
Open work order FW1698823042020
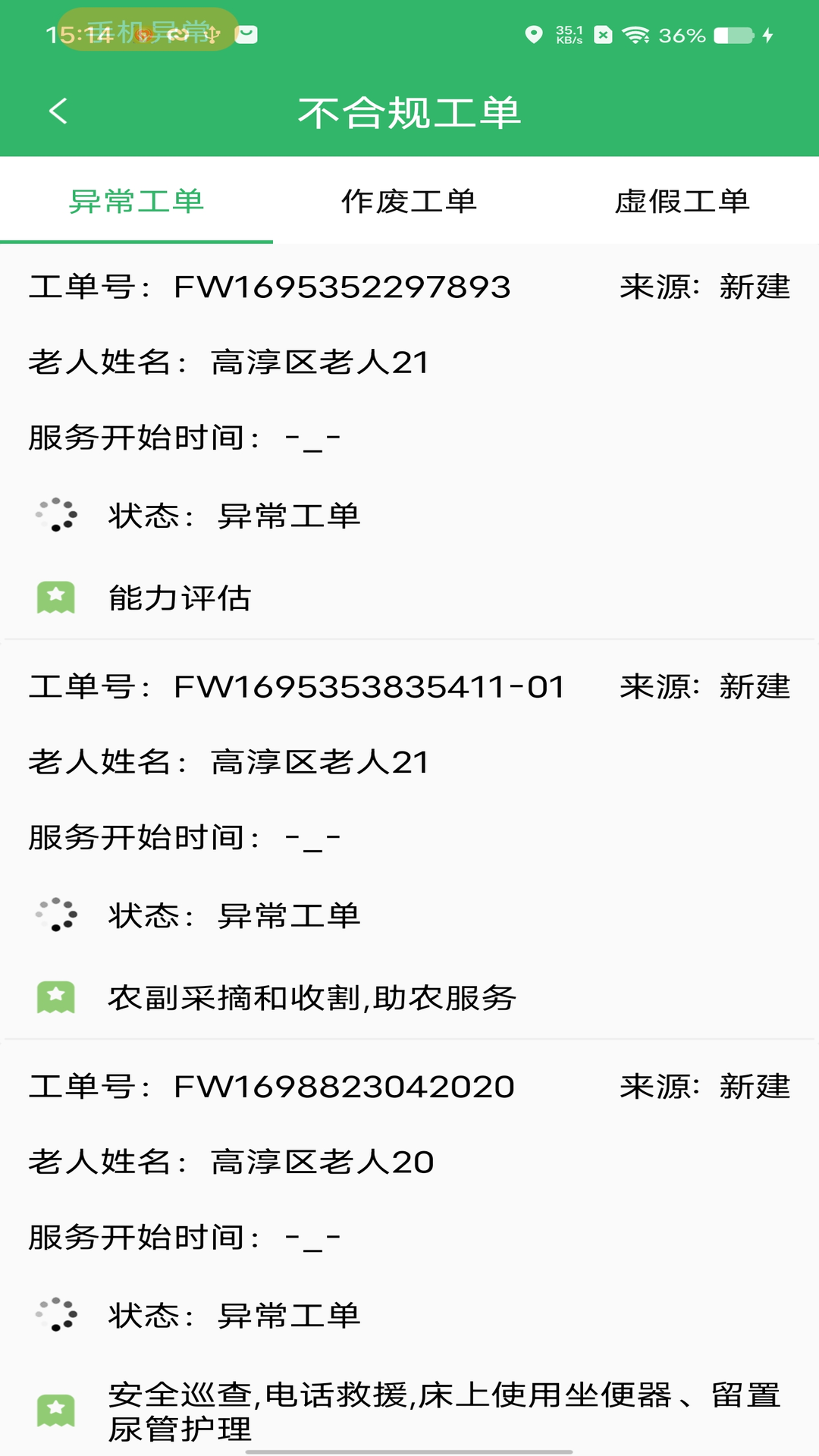click(409, 1238)
